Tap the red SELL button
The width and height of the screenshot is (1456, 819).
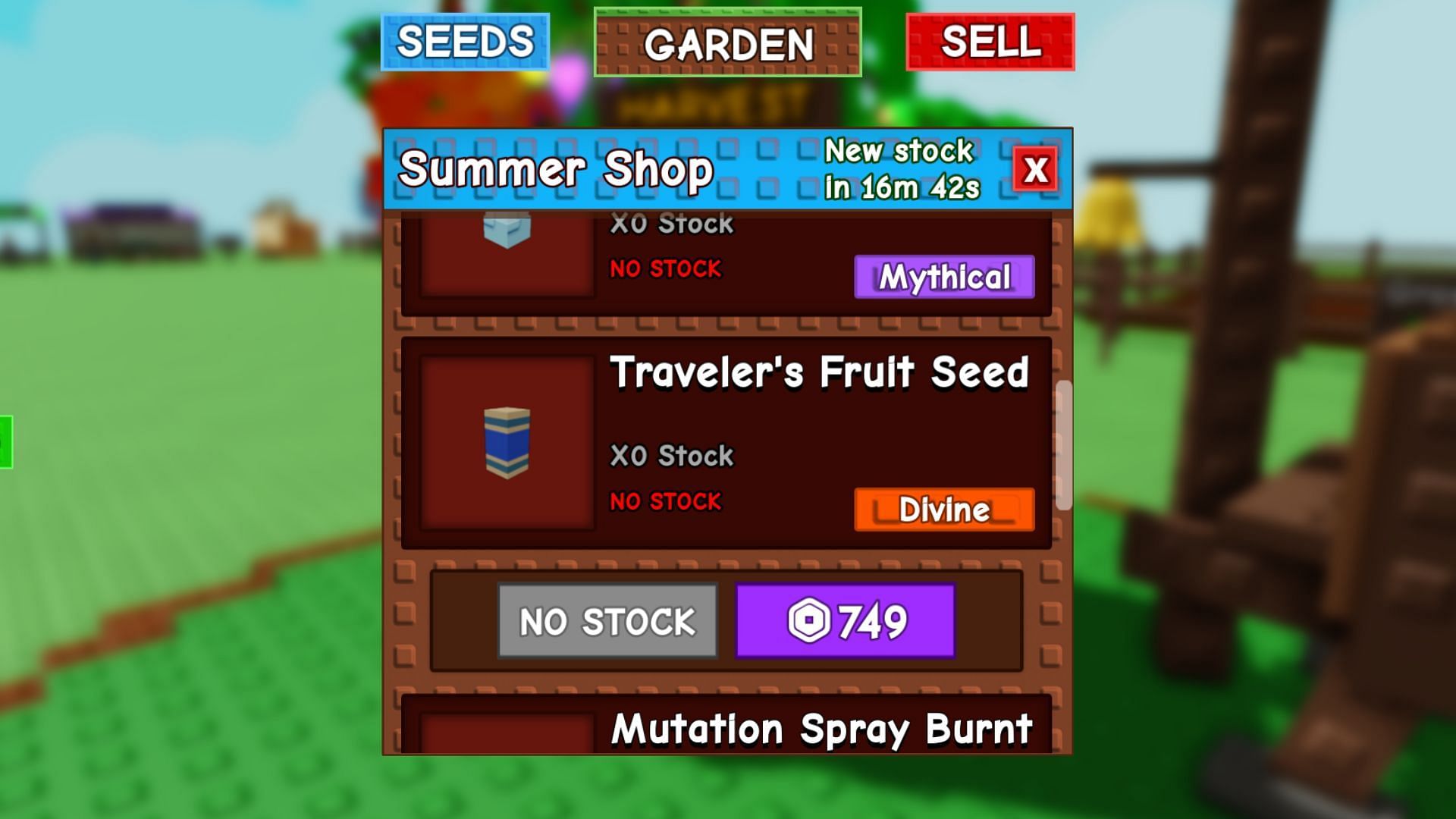pos(990,42)
